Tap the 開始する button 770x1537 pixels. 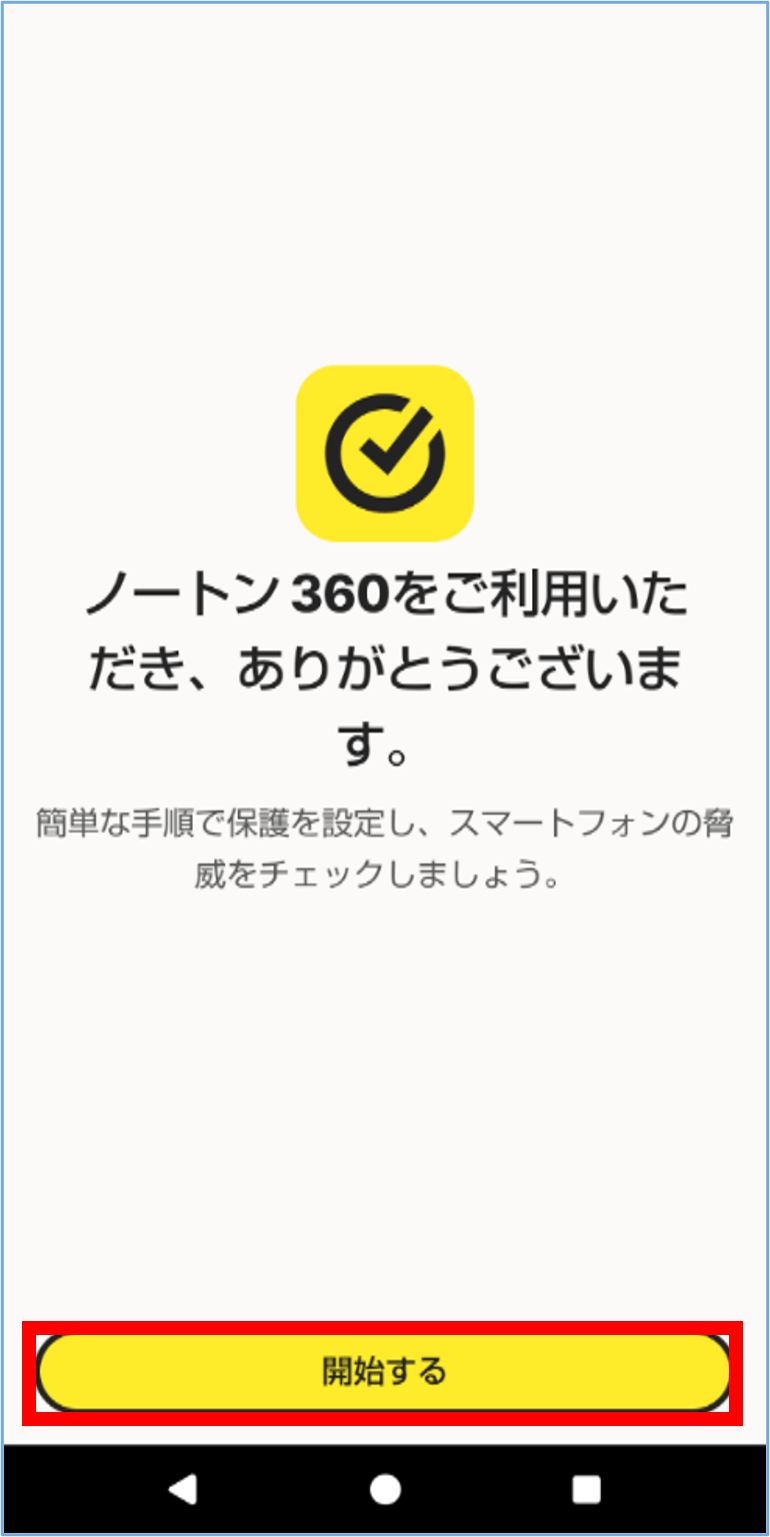384,1371
